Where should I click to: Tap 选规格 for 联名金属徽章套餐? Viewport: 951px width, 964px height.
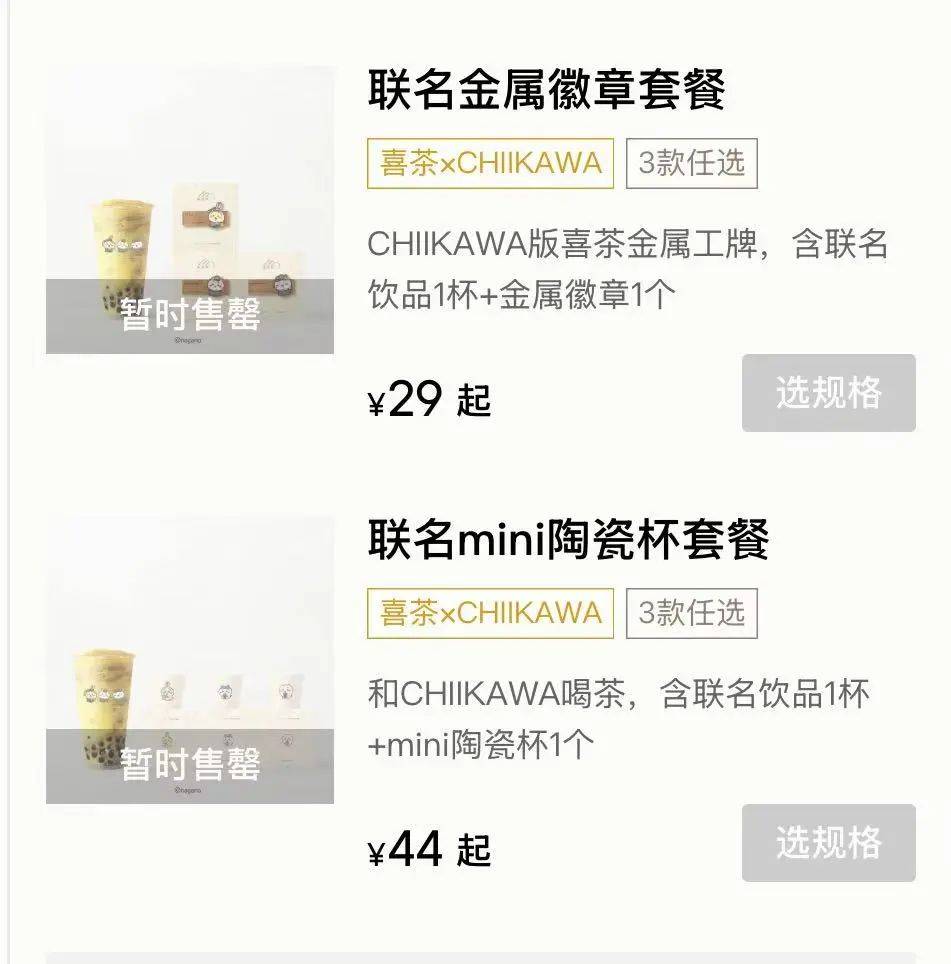click(x=828, y=393)
